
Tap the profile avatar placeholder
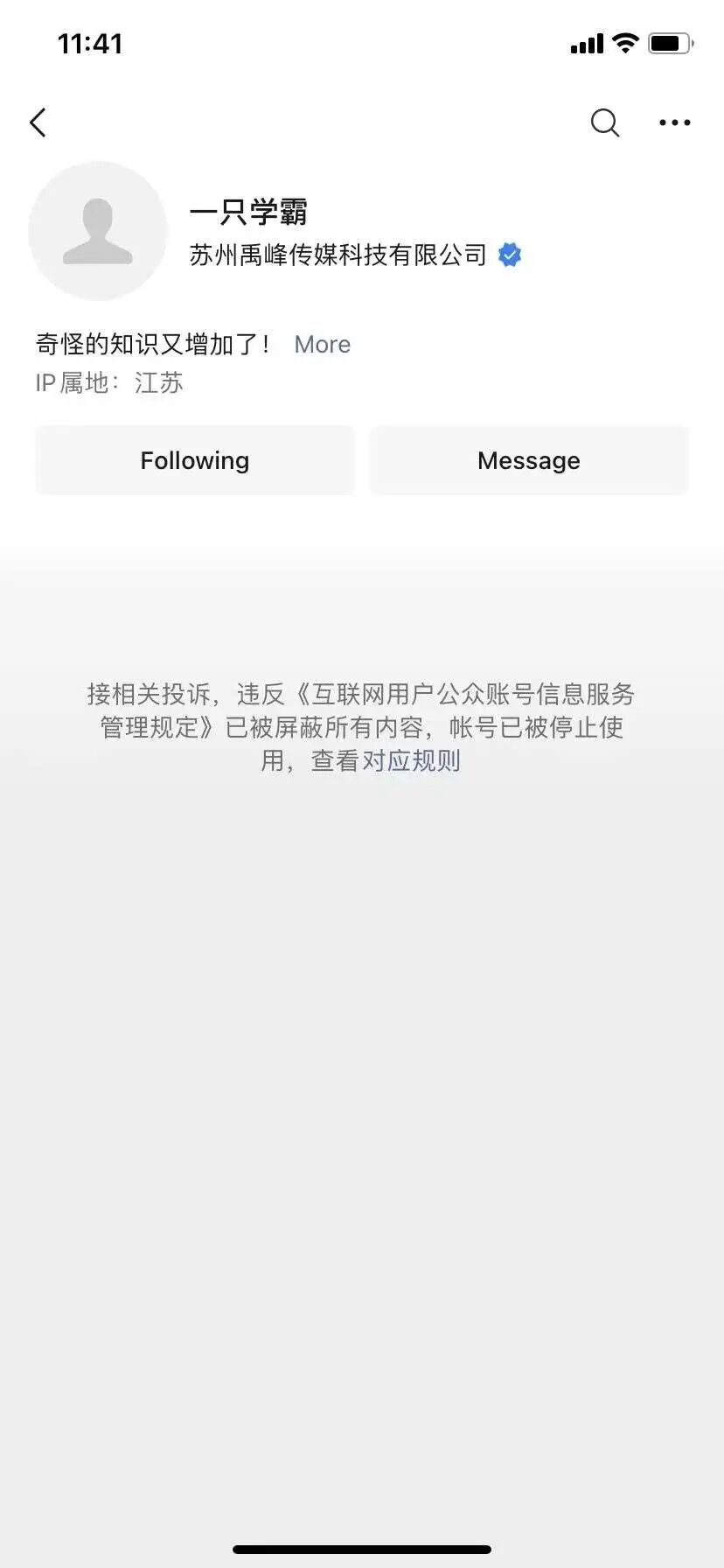click(x=98, y=232)
